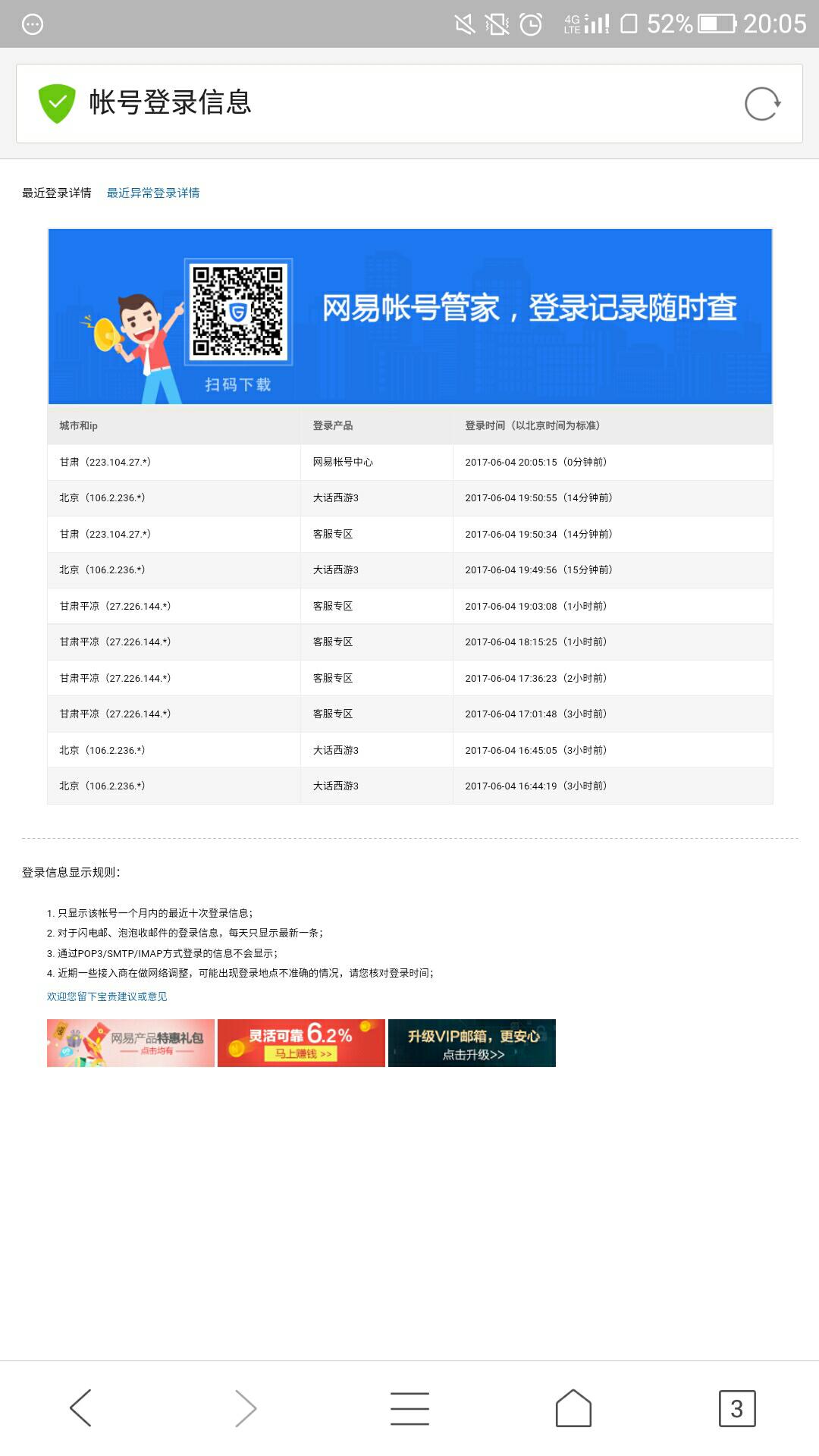The image size is (819, 1456).
Task: Open the 网易产品特惠礼包 ad banner
Action: [130, 1043]
